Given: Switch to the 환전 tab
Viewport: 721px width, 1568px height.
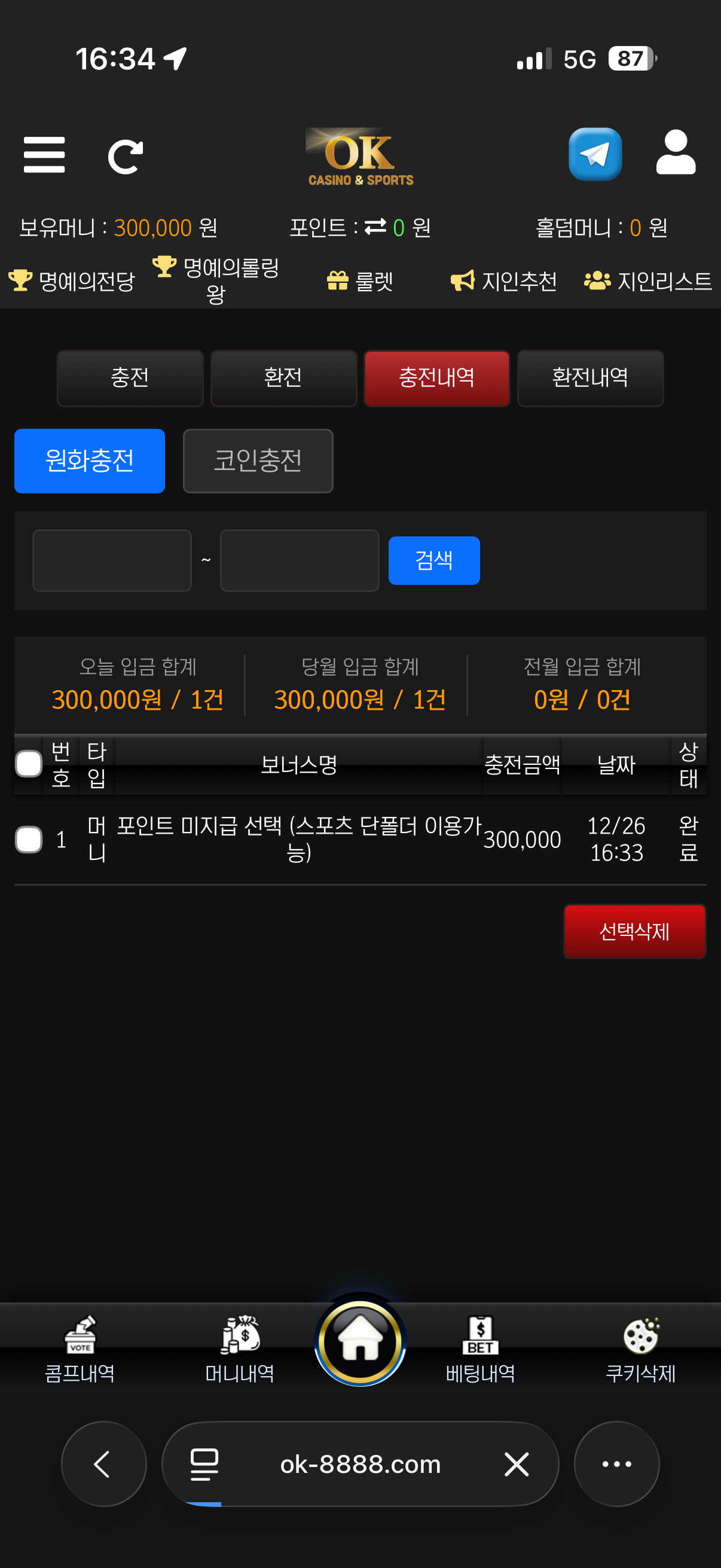Looking at the screenshot, I should (283, 378).
